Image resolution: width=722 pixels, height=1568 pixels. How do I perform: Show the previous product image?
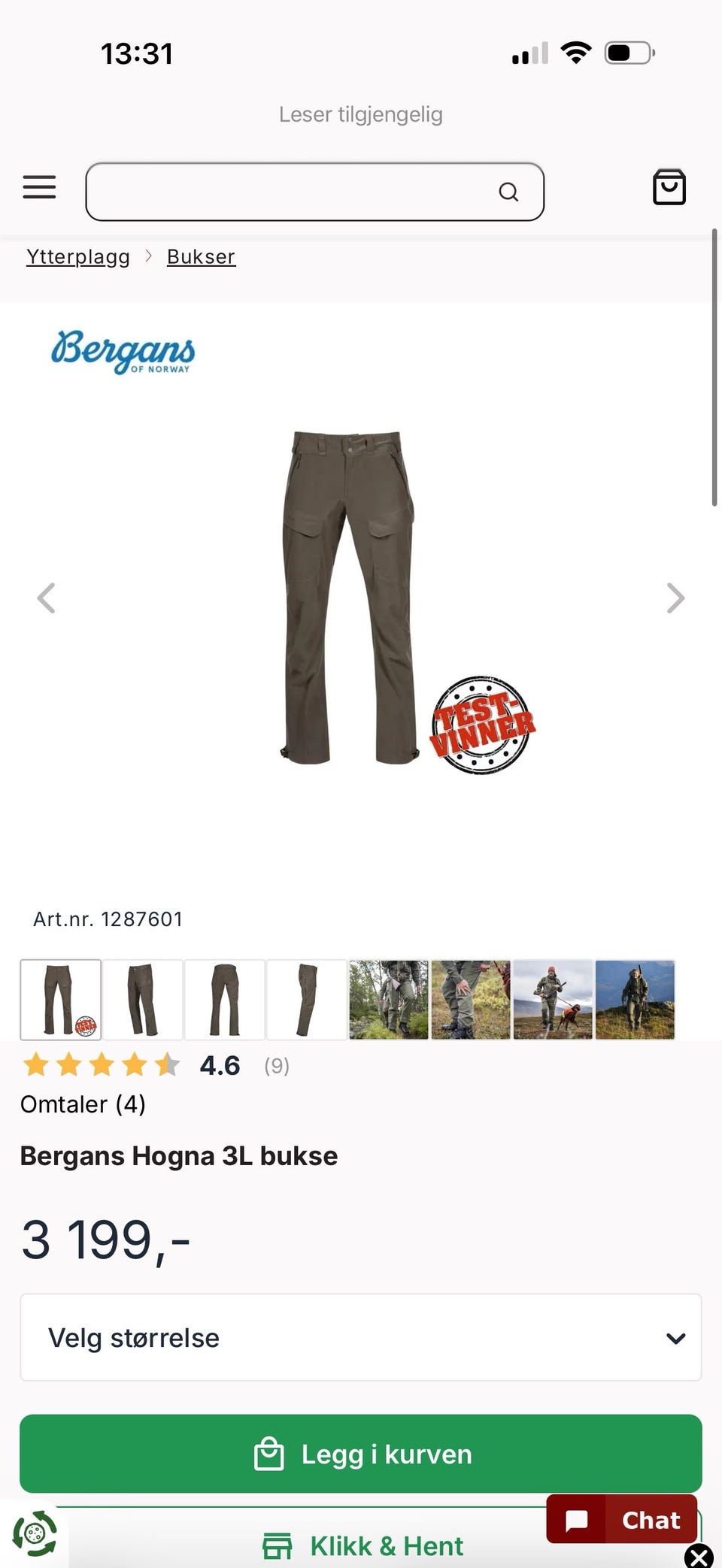point(47,598)
